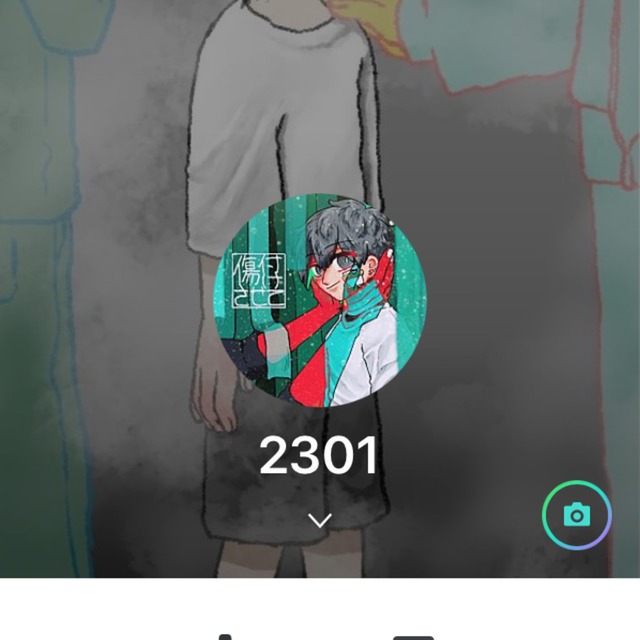The width and height of the screenshot is (640, 640).
Task: Expand the chevron below the name 2301
Action: (x=320, y=520)
